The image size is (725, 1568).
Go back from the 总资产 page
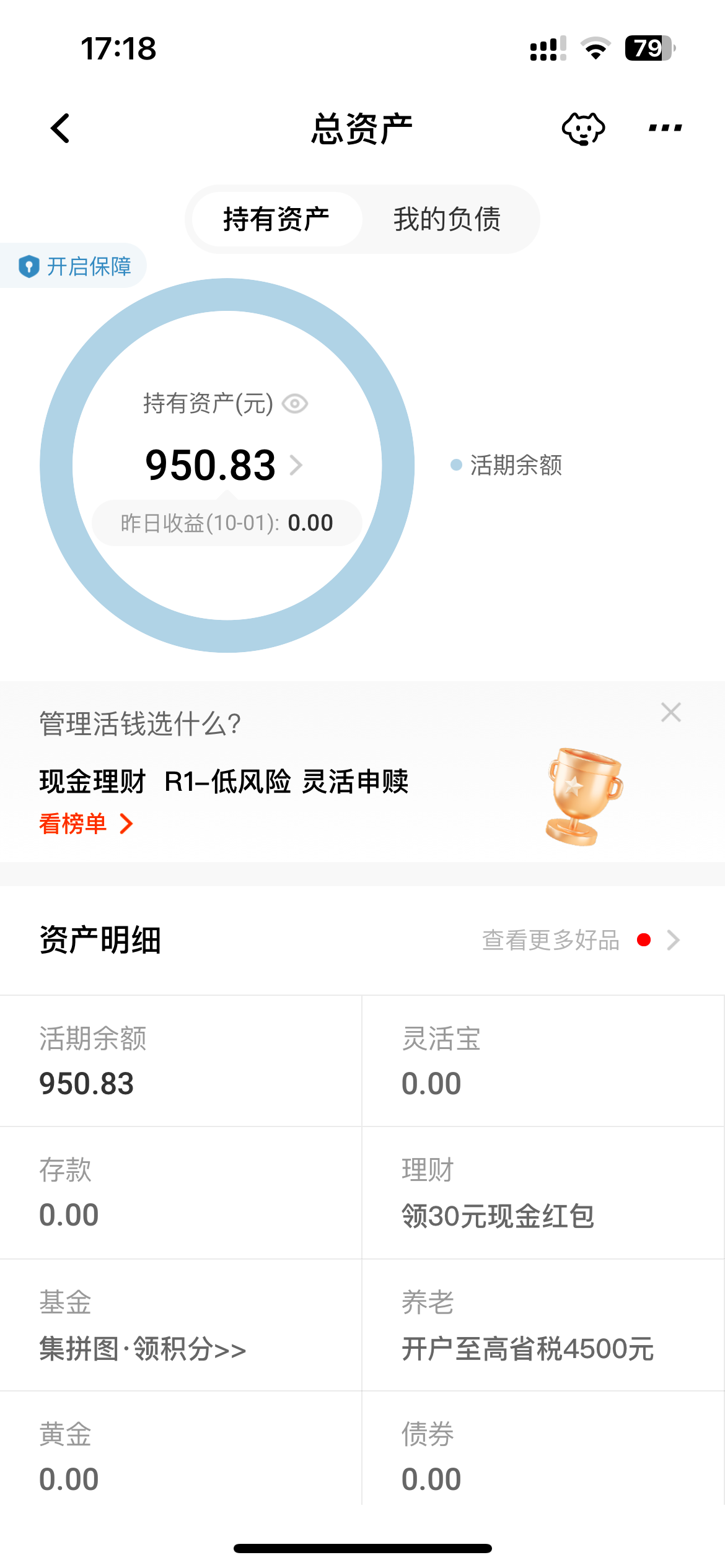[60, 128]
